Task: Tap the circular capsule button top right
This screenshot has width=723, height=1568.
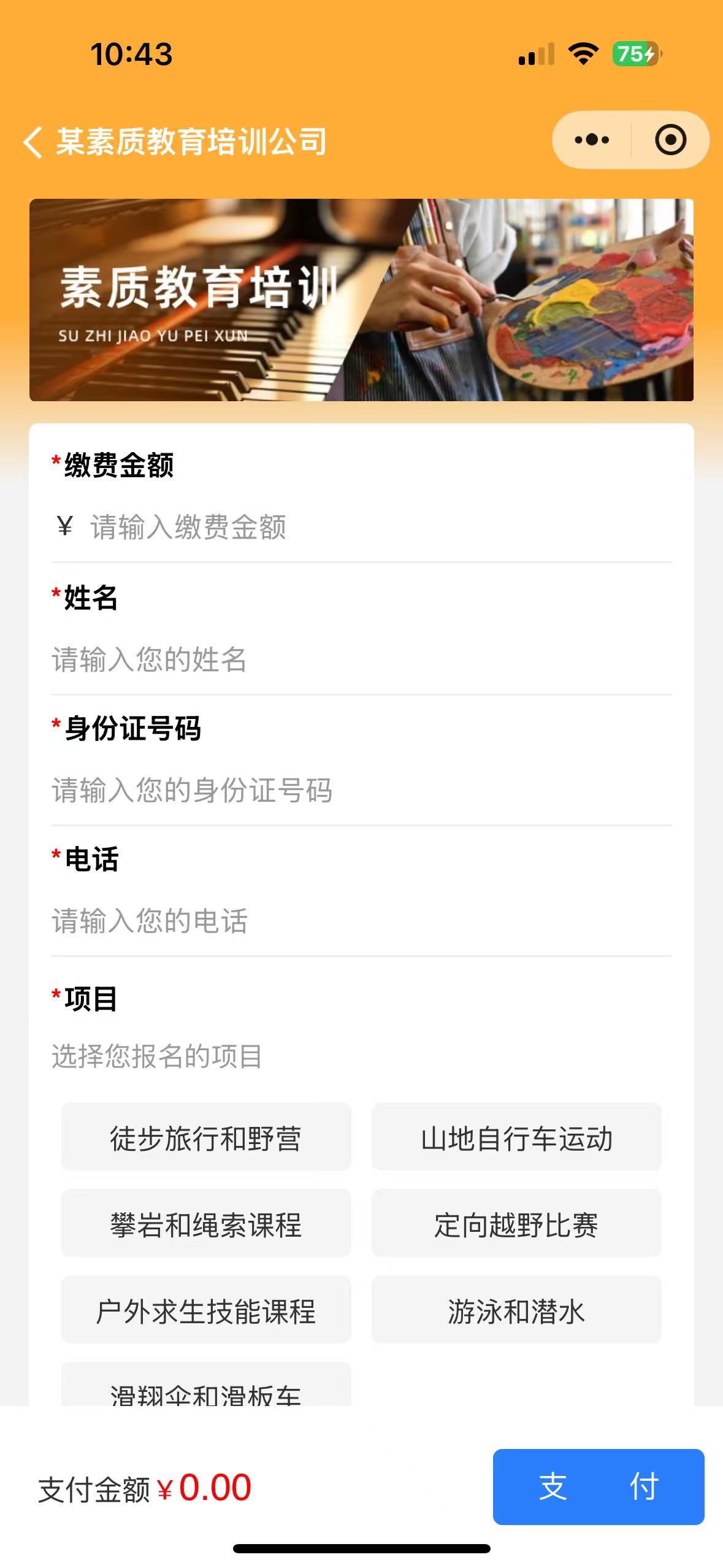Action: click(670, 140)
